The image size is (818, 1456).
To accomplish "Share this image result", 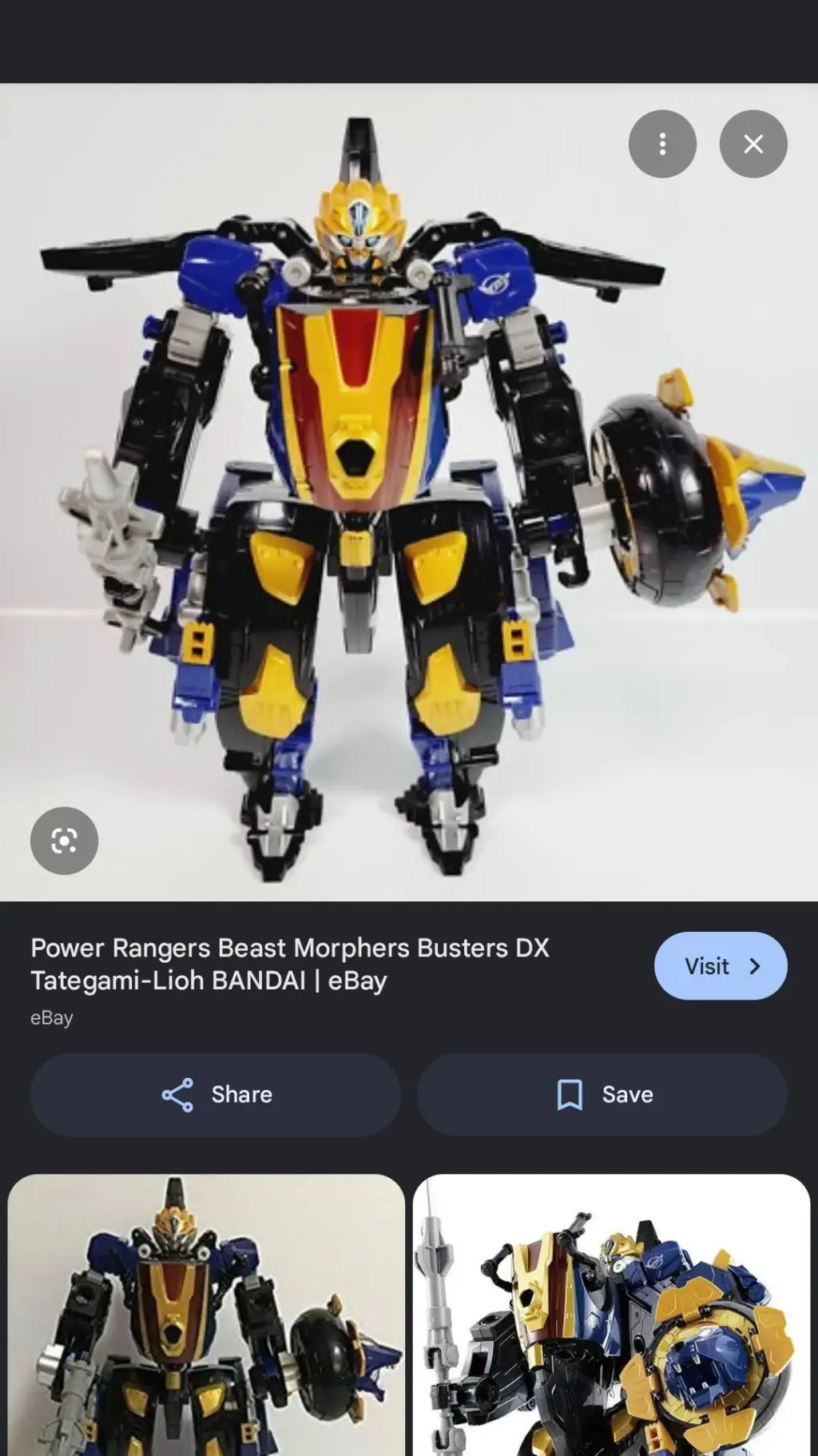I will 216,1095.
